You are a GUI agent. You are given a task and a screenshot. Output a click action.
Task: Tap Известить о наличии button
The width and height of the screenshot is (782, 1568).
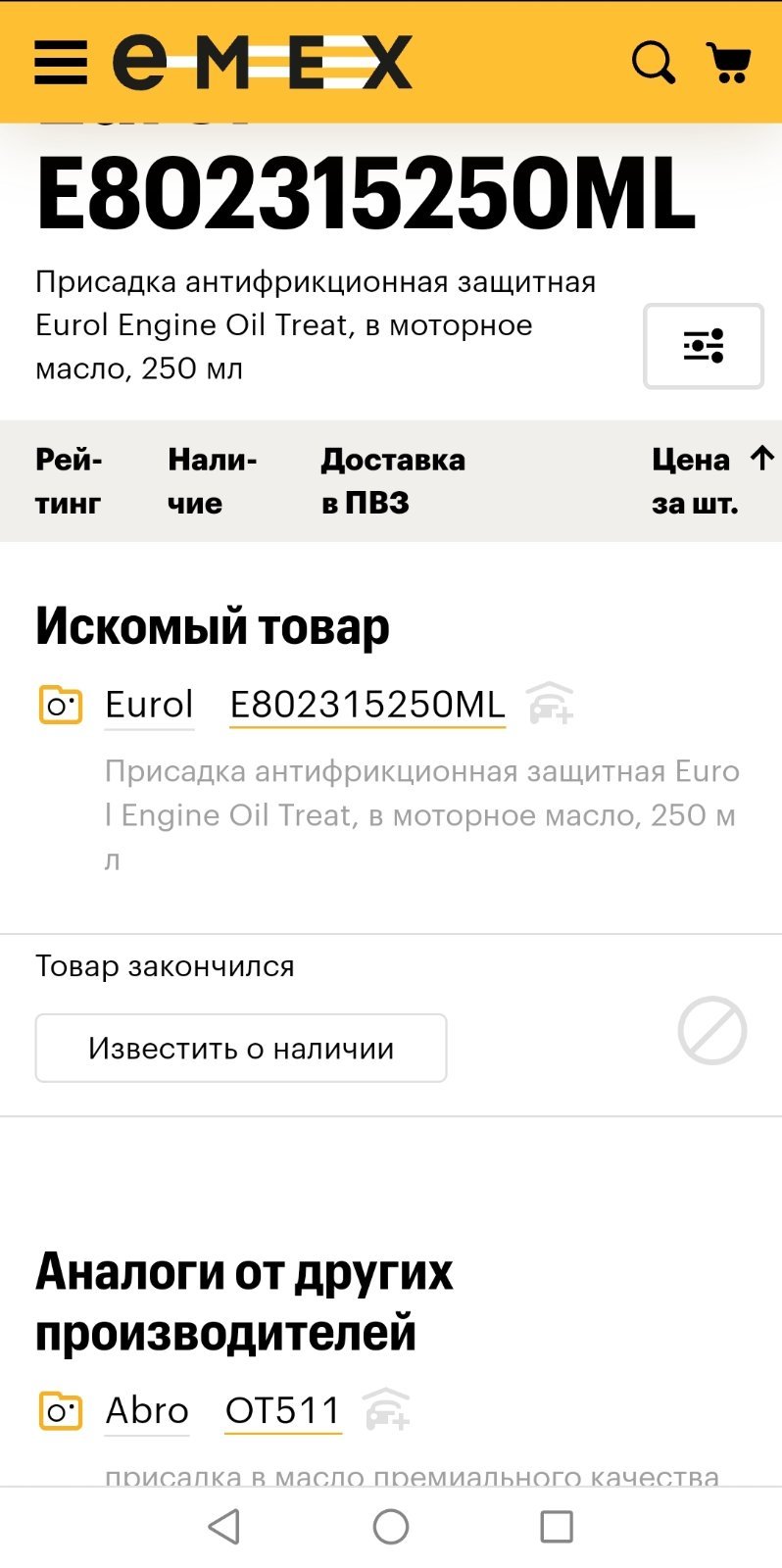click(241, 1048)
